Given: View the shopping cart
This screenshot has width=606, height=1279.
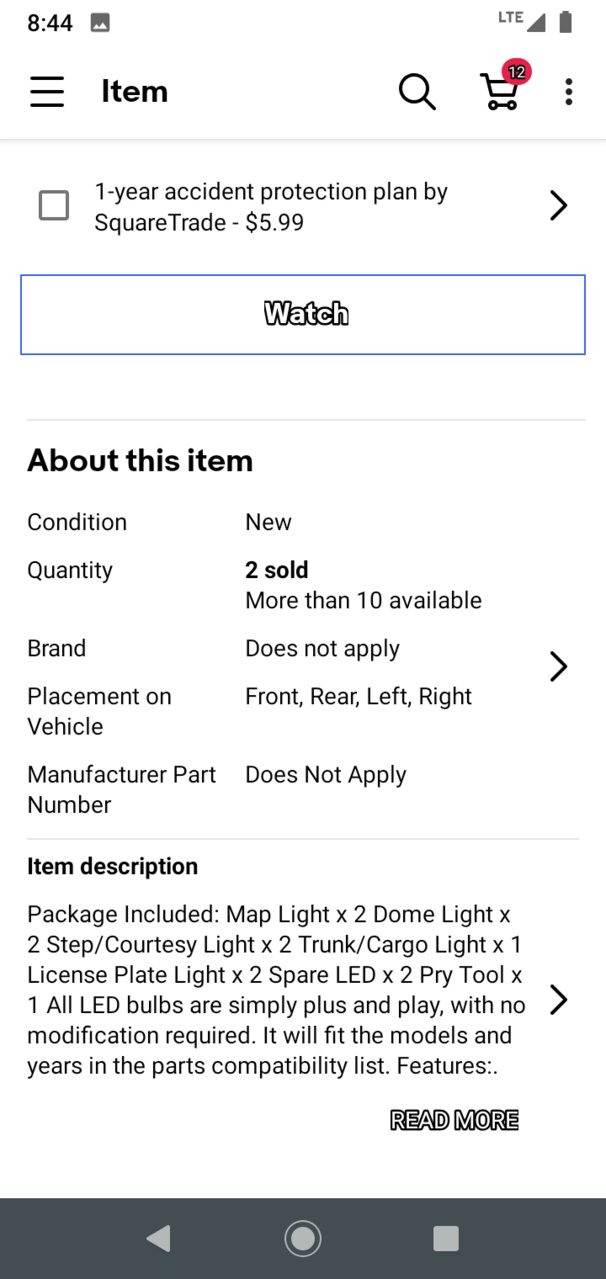Looking at the screenshot, I should pyautogui.click(x=503, y=88).
